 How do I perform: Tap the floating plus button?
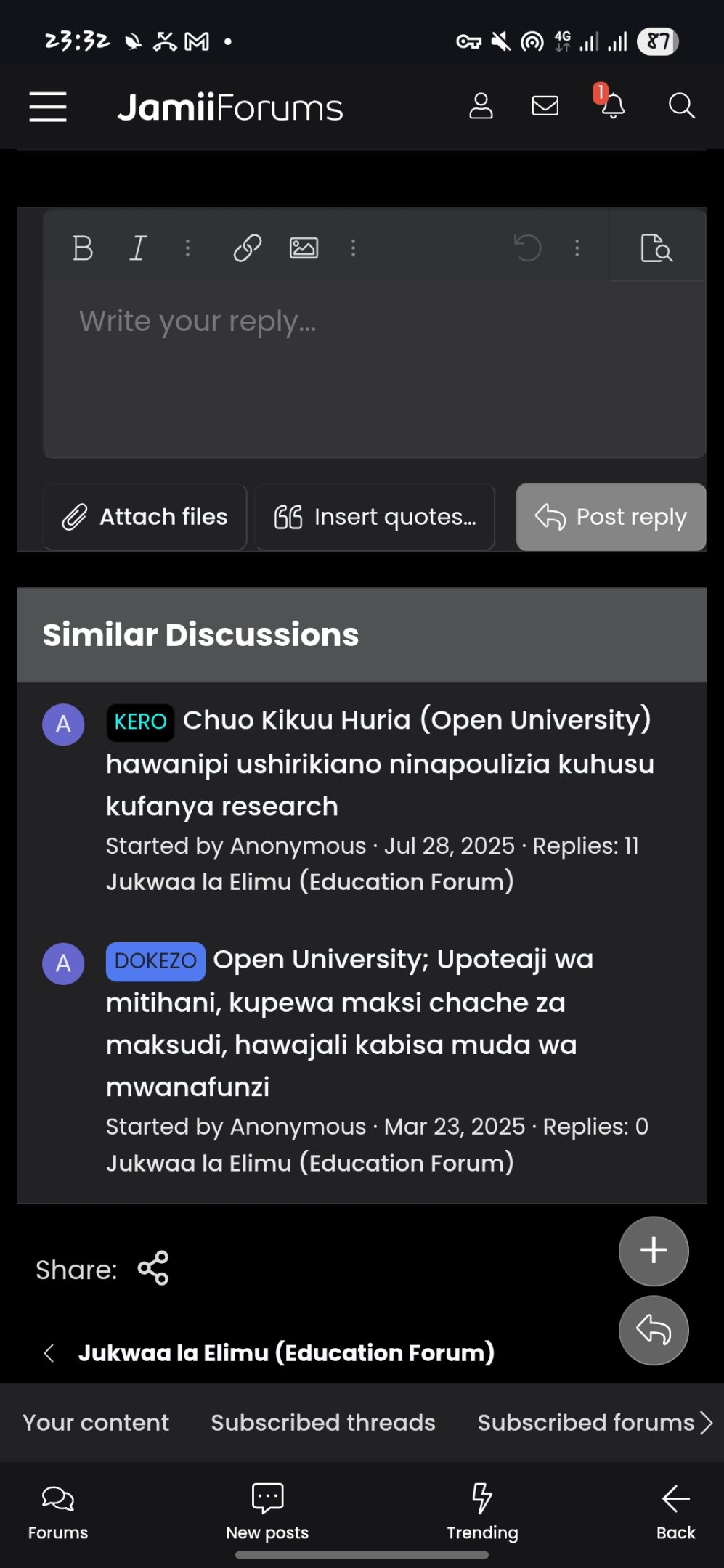point(654,1251)
